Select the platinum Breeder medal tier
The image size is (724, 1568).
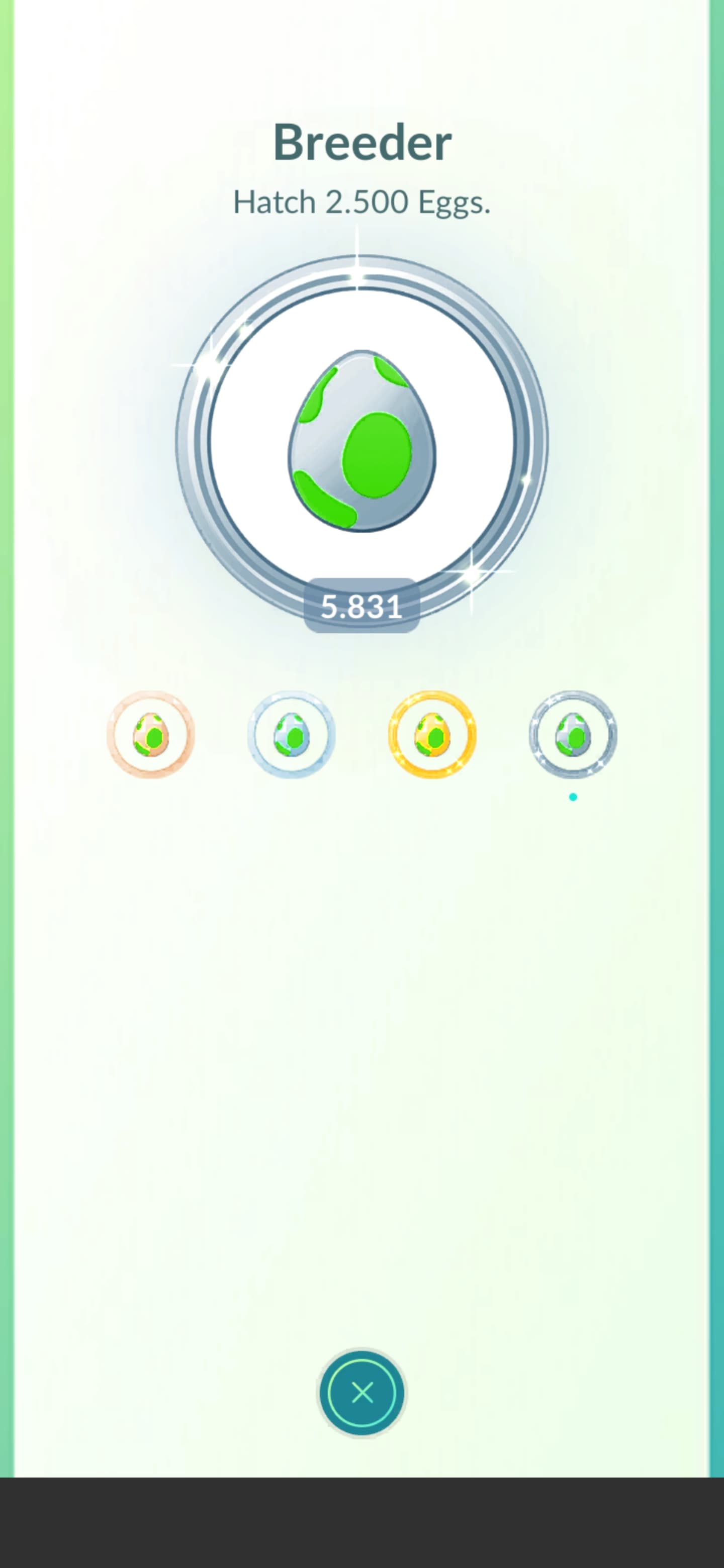(x=573, y=735)
